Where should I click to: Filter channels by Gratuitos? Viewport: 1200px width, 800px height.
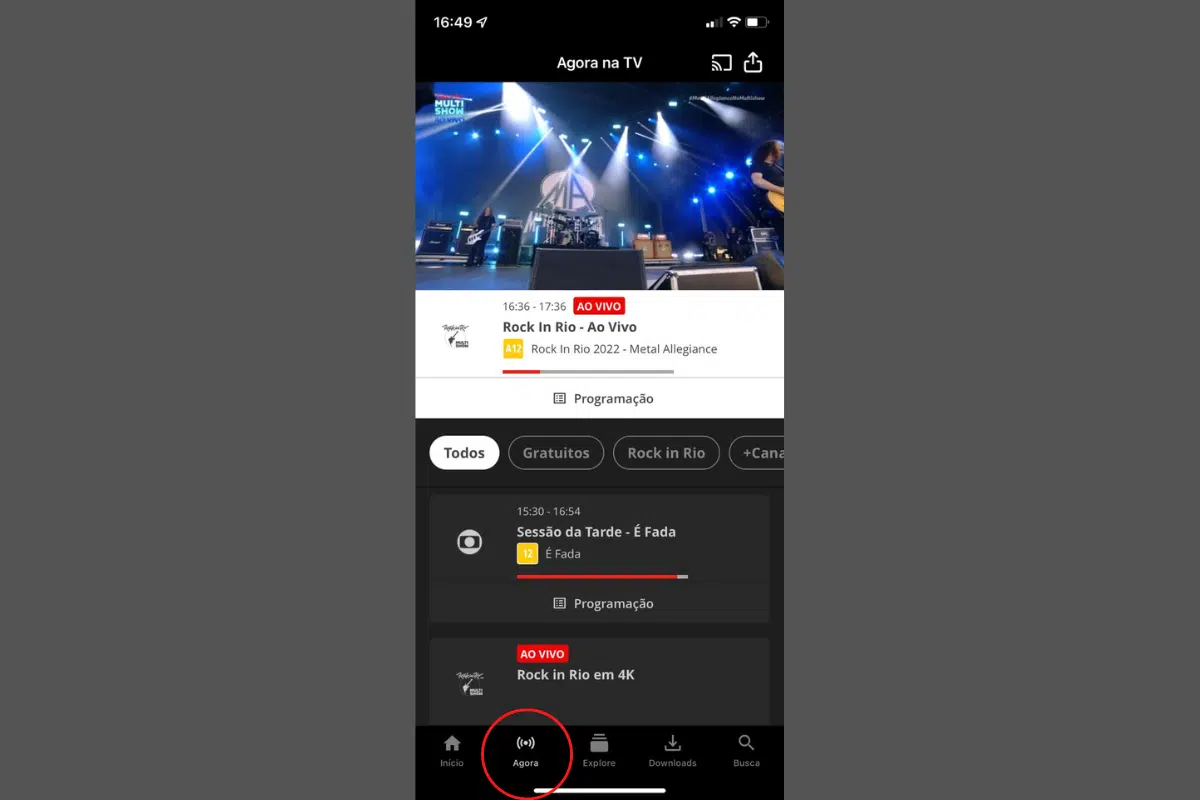tap(556, 453)
